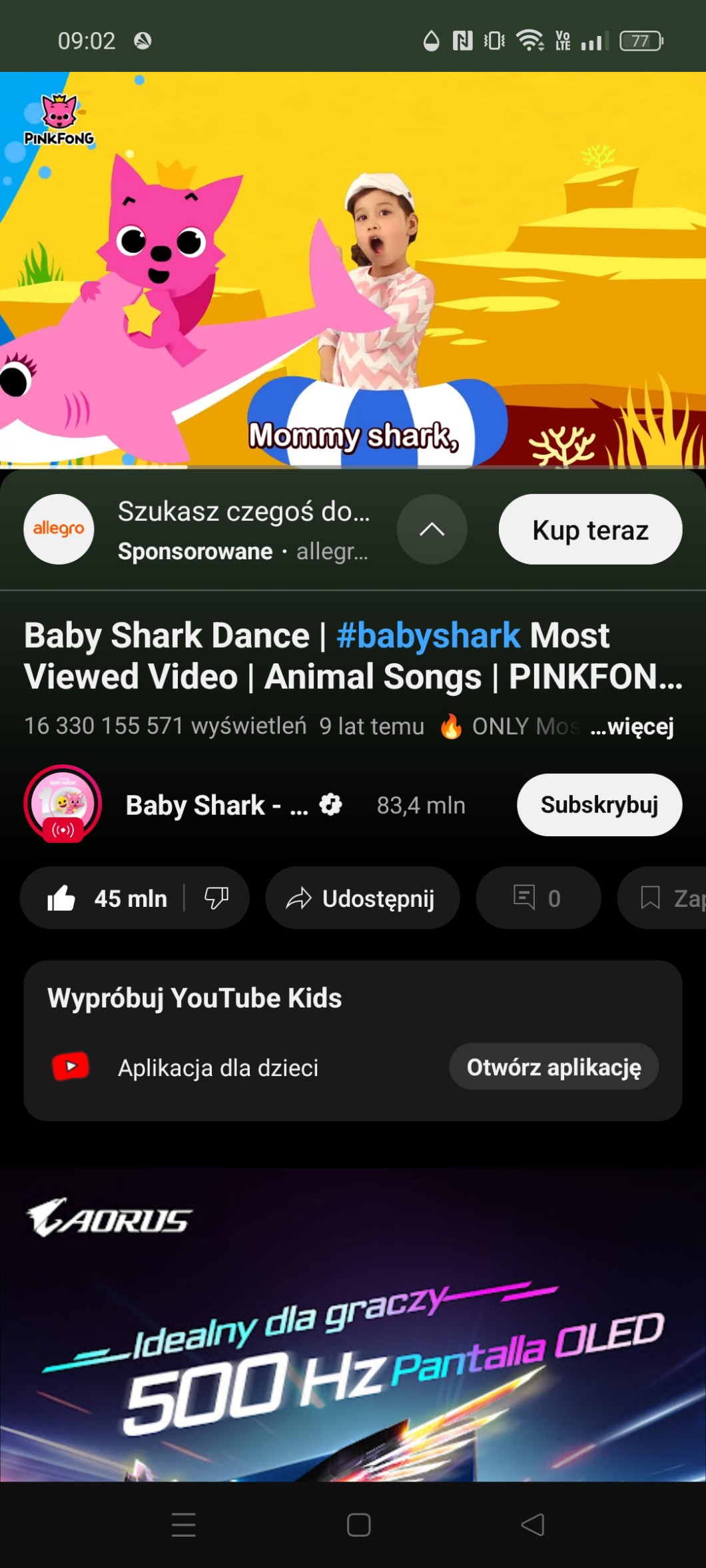Share the video via Udostępnij
706x1568 pixels.
point(362,898)
